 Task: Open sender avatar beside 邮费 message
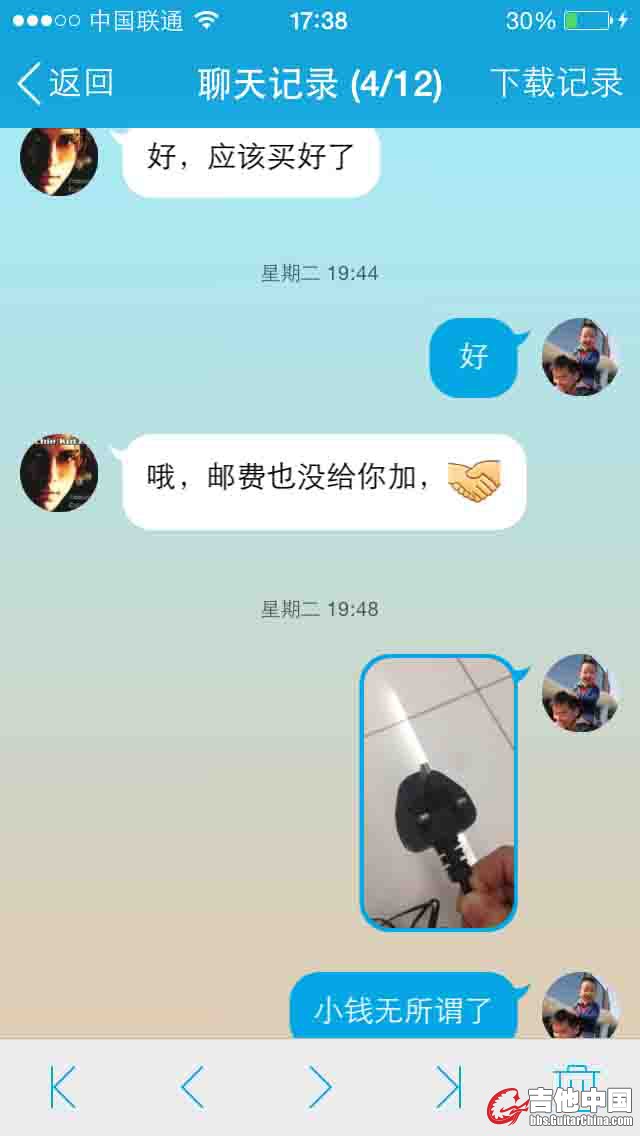click(59, 473)
